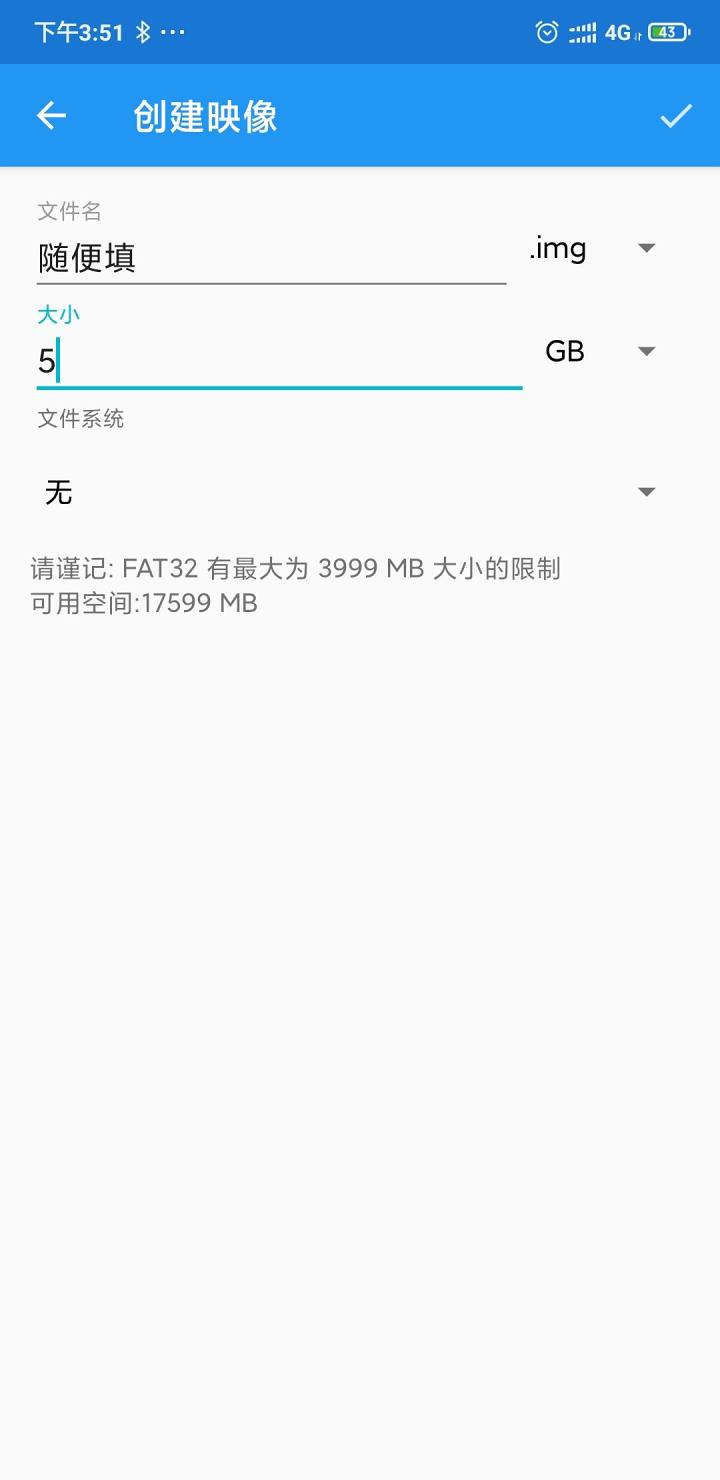Tap the Bluetooth icon in the status bar
720x1480 pixels.
[143, 31]
